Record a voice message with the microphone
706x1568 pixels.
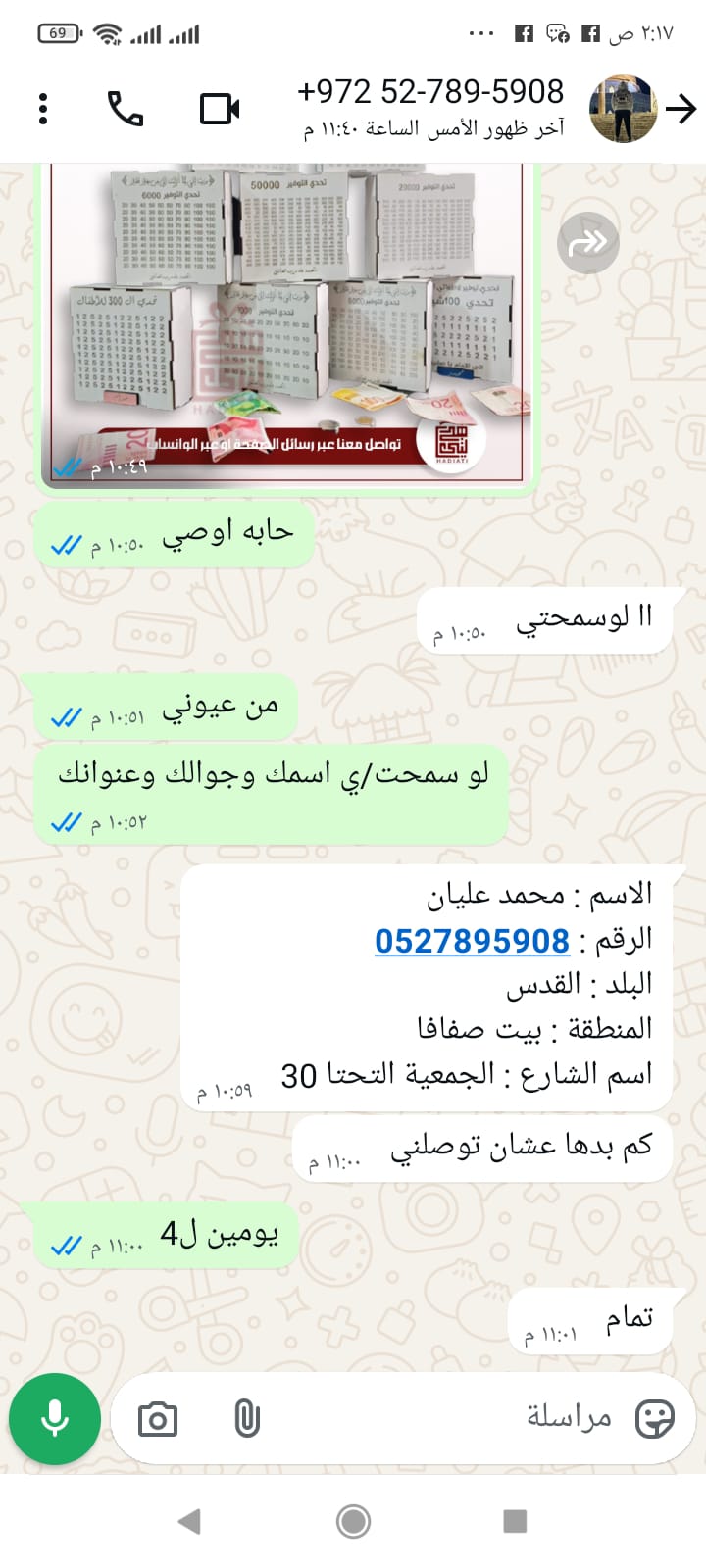click(55, 1418)
